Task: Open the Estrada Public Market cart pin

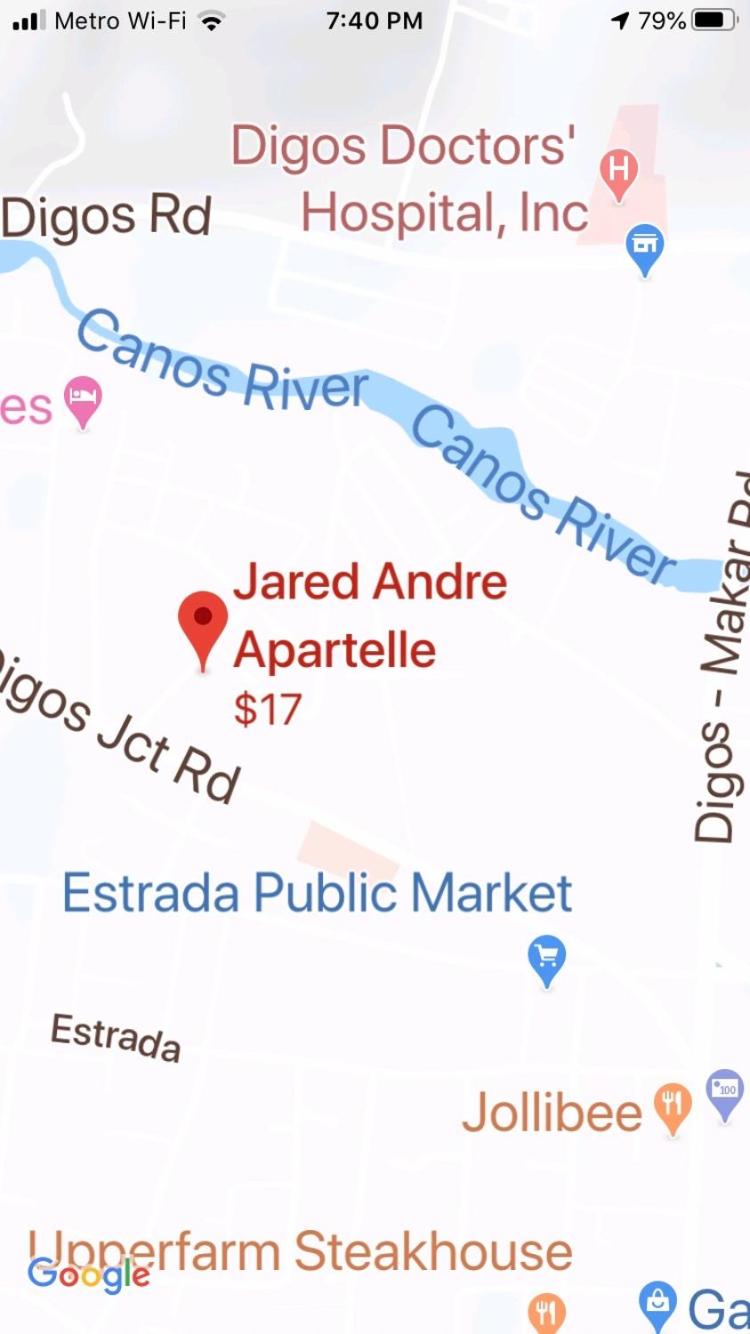Action: pos(546,958)
